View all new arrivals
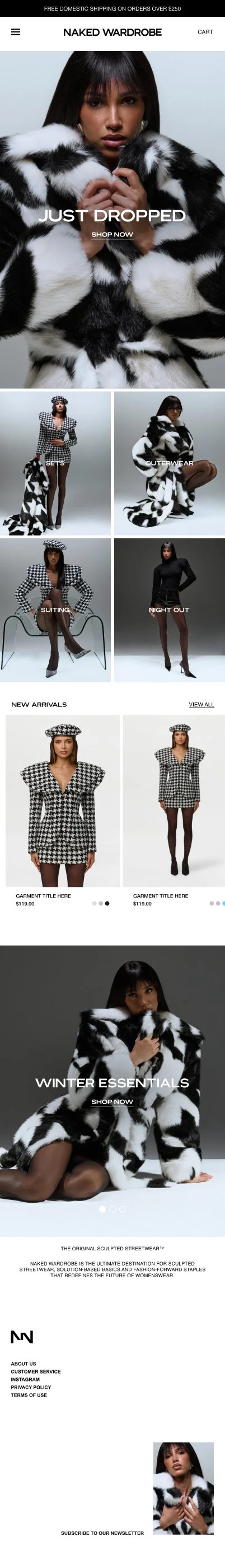The width and height of the screenshot is (225, 1568). click(201, 704)
